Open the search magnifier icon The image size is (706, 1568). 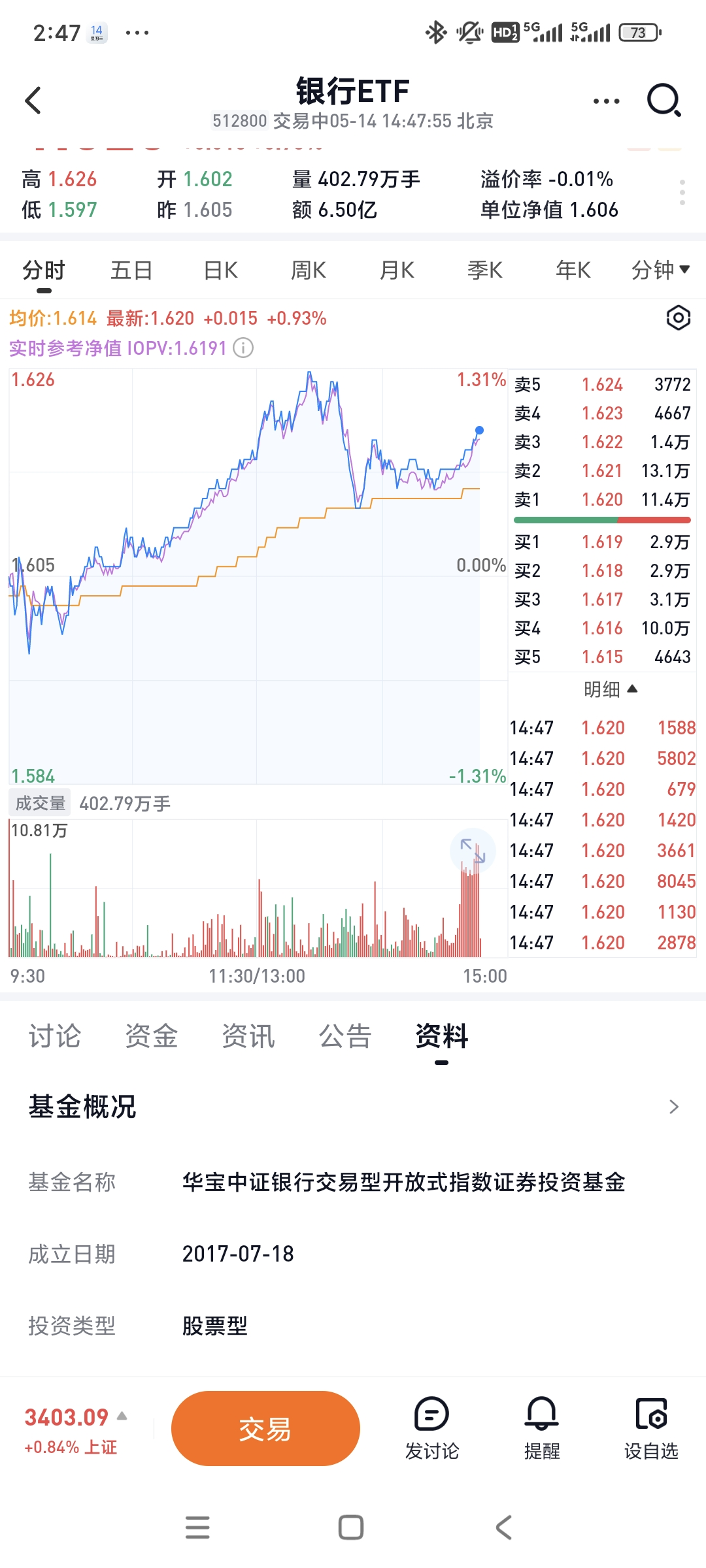664,101
